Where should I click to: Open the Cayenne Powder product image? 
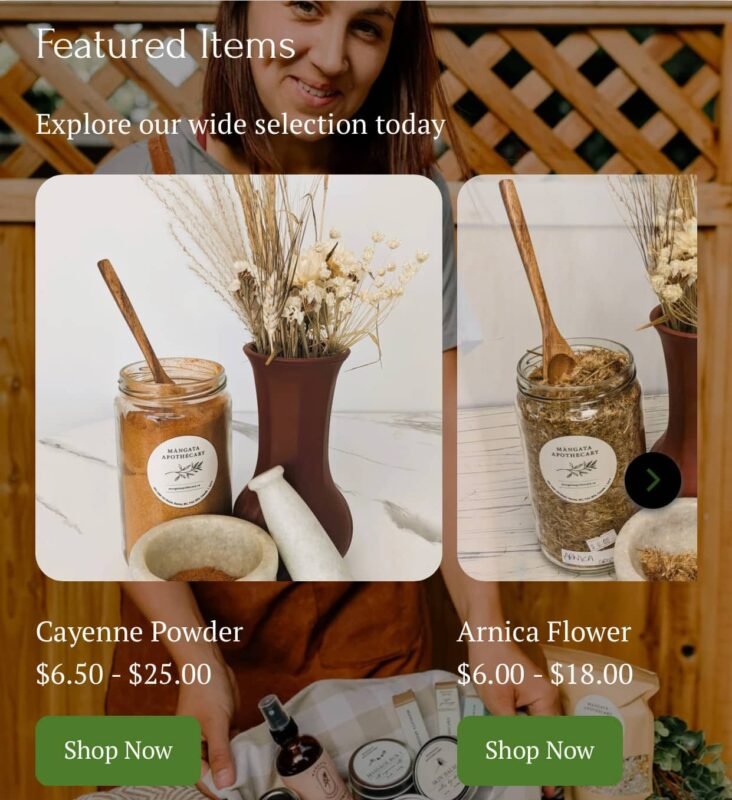238,378
